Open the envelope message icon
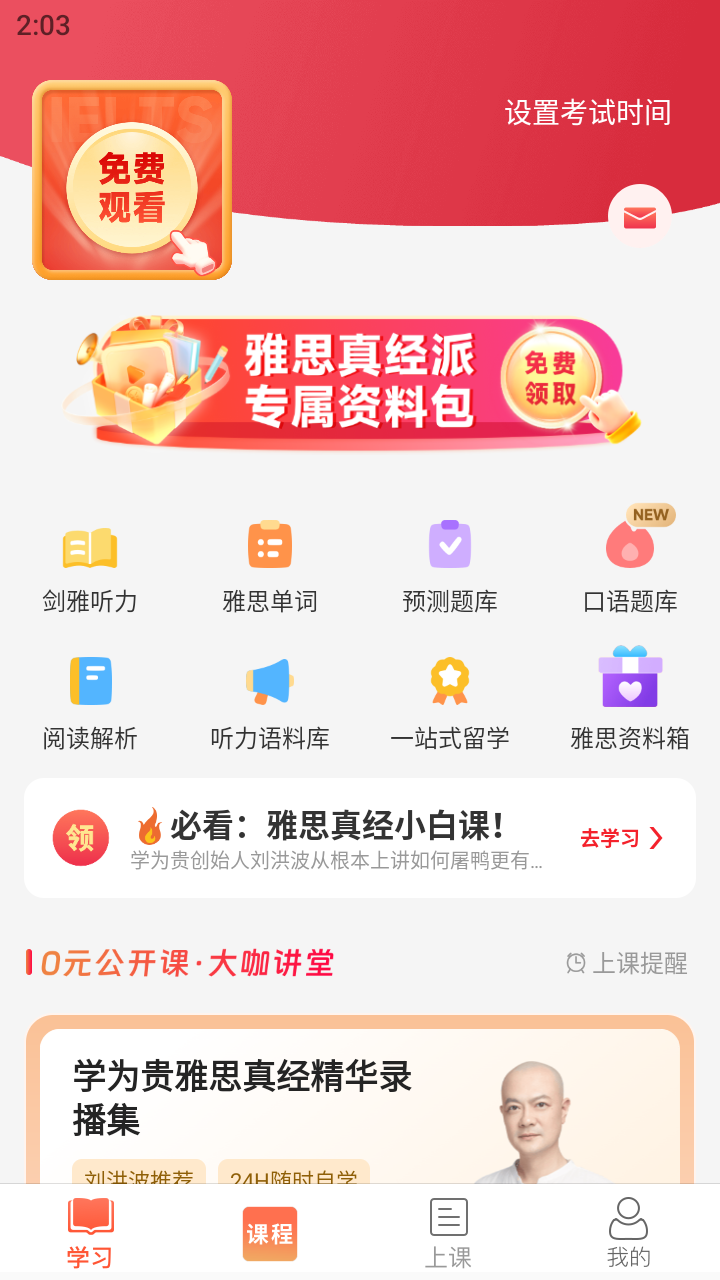 pyautogui.click(x=639, y=217)
